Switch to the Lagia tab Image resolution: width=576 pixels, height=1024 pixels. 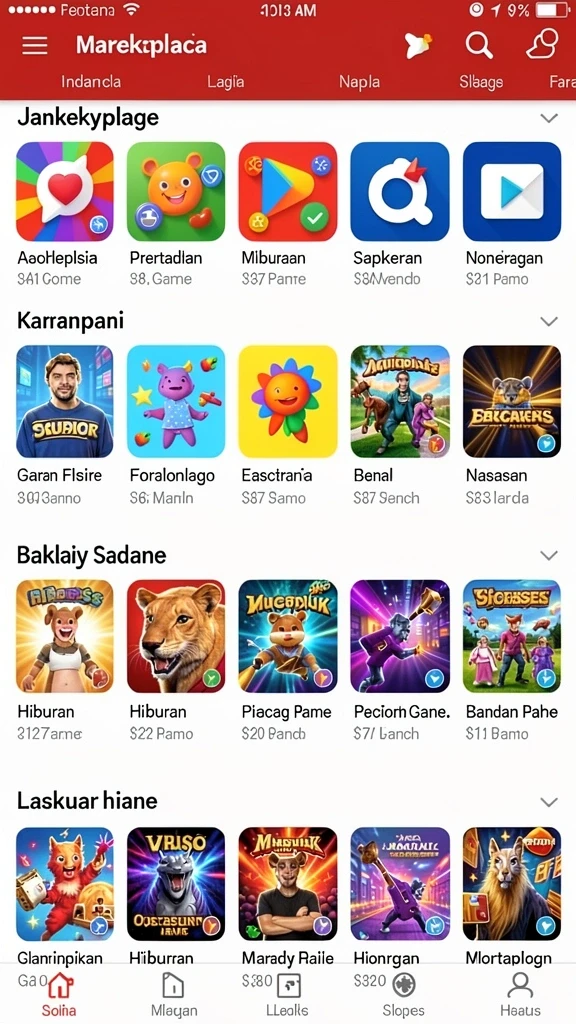pyautogui.click(x=226, y=82)
